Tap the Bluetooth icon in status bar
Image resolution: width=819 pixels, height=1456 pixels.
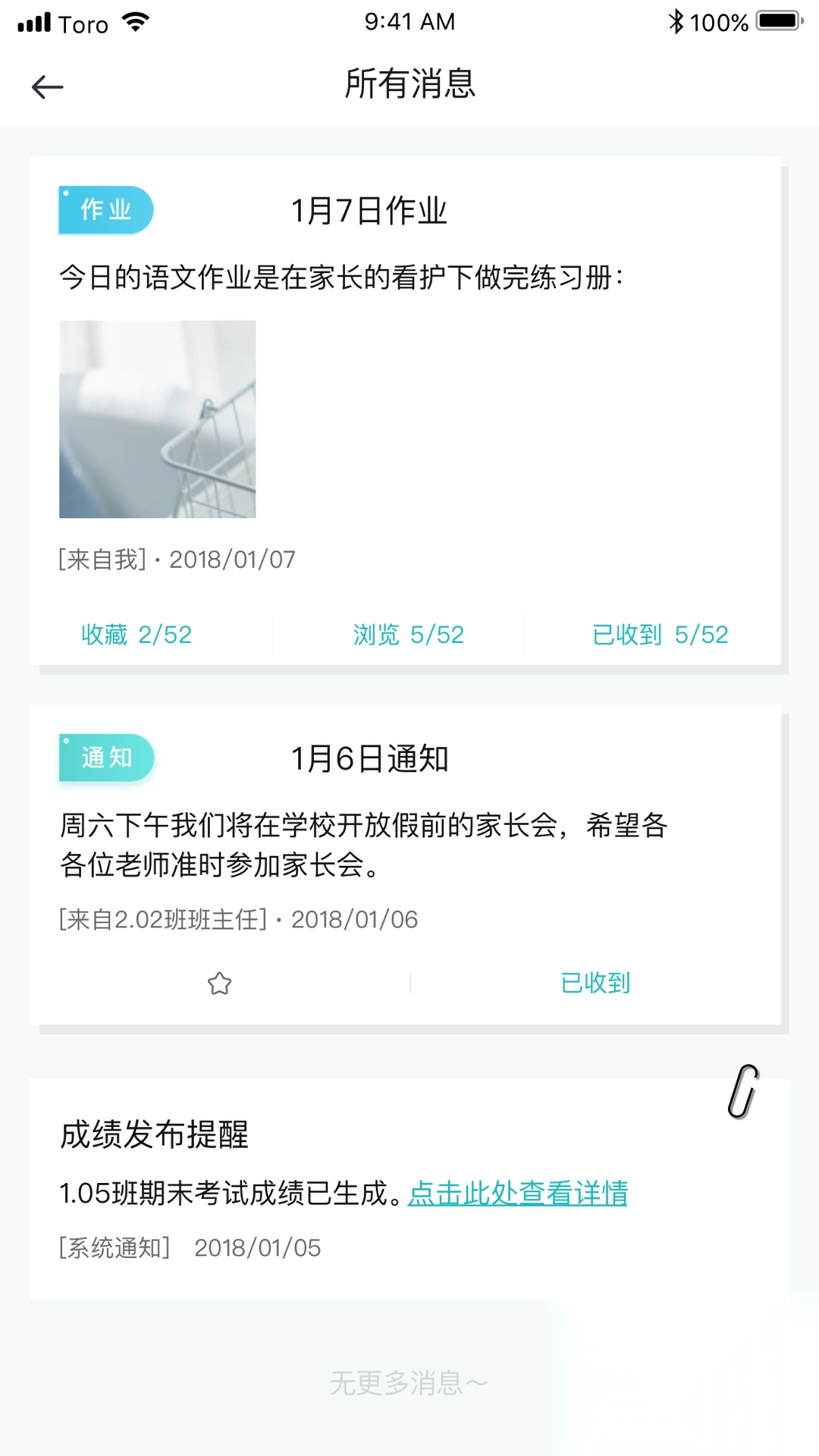pyautogui.click(x=677, y=22)
